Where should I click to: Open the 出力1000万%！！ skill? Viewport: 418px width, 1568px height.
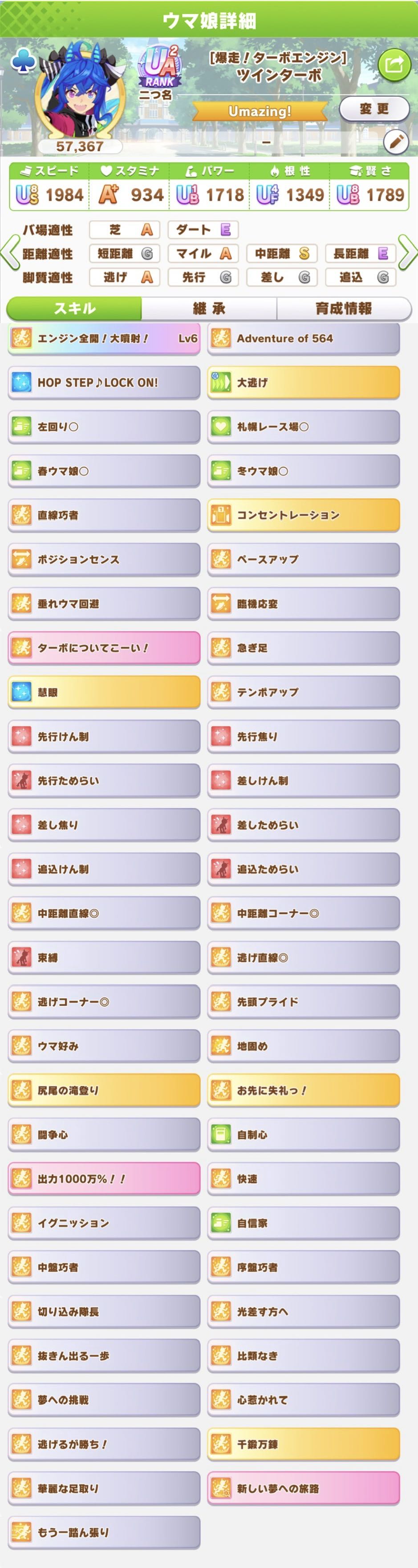[104, 1178]
